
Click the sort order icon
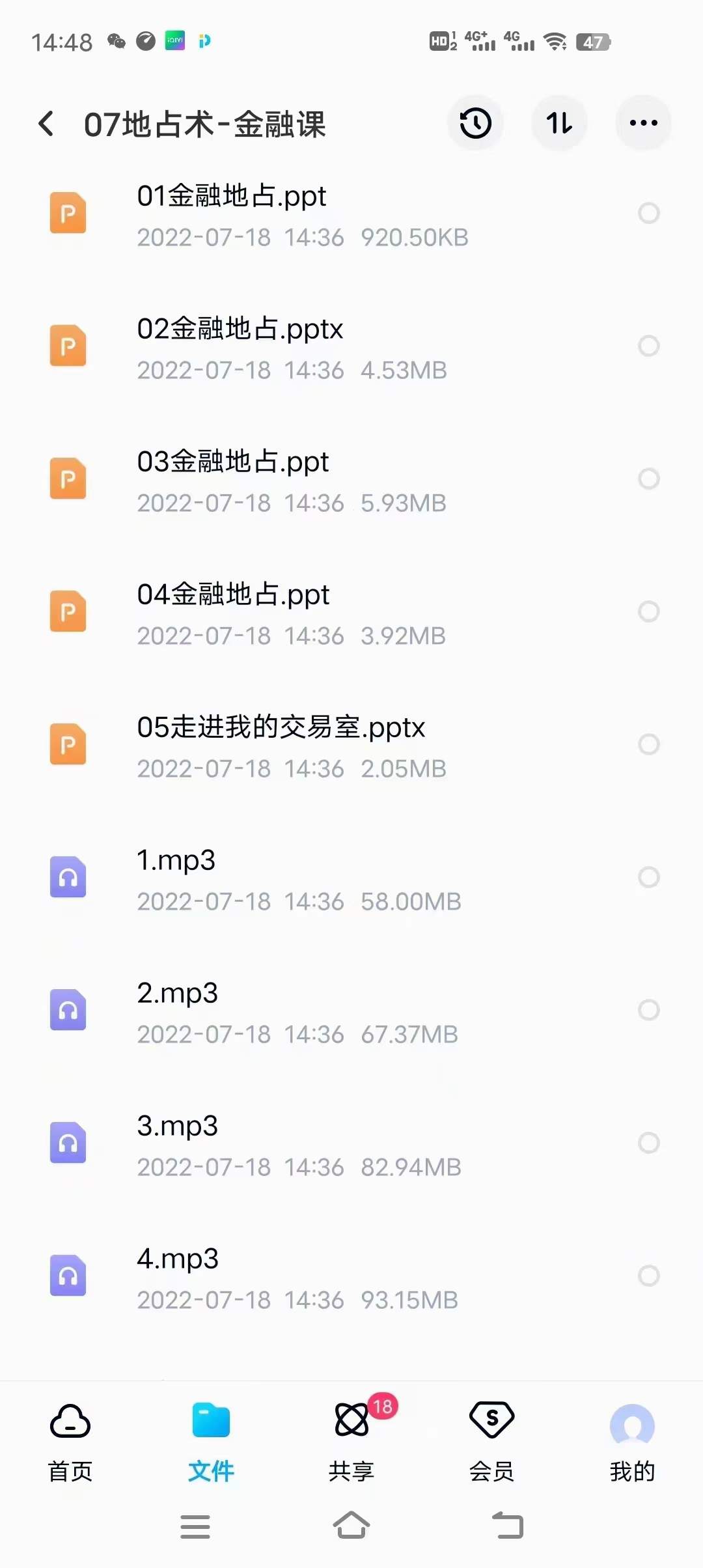click(559, 123)
